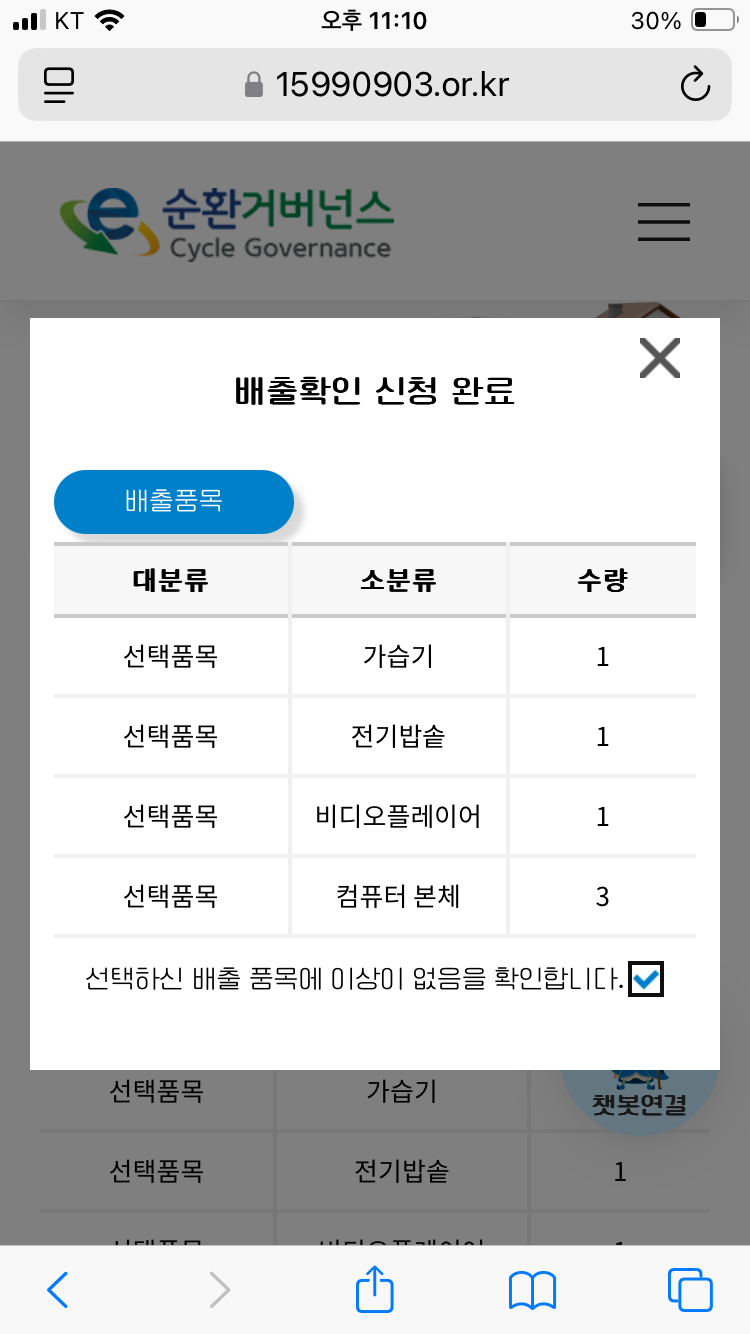Image resolution: width=750 pixels, height=1334 pixels.
Task: Go back to the previous page
Action: [x=58, y=1289]
